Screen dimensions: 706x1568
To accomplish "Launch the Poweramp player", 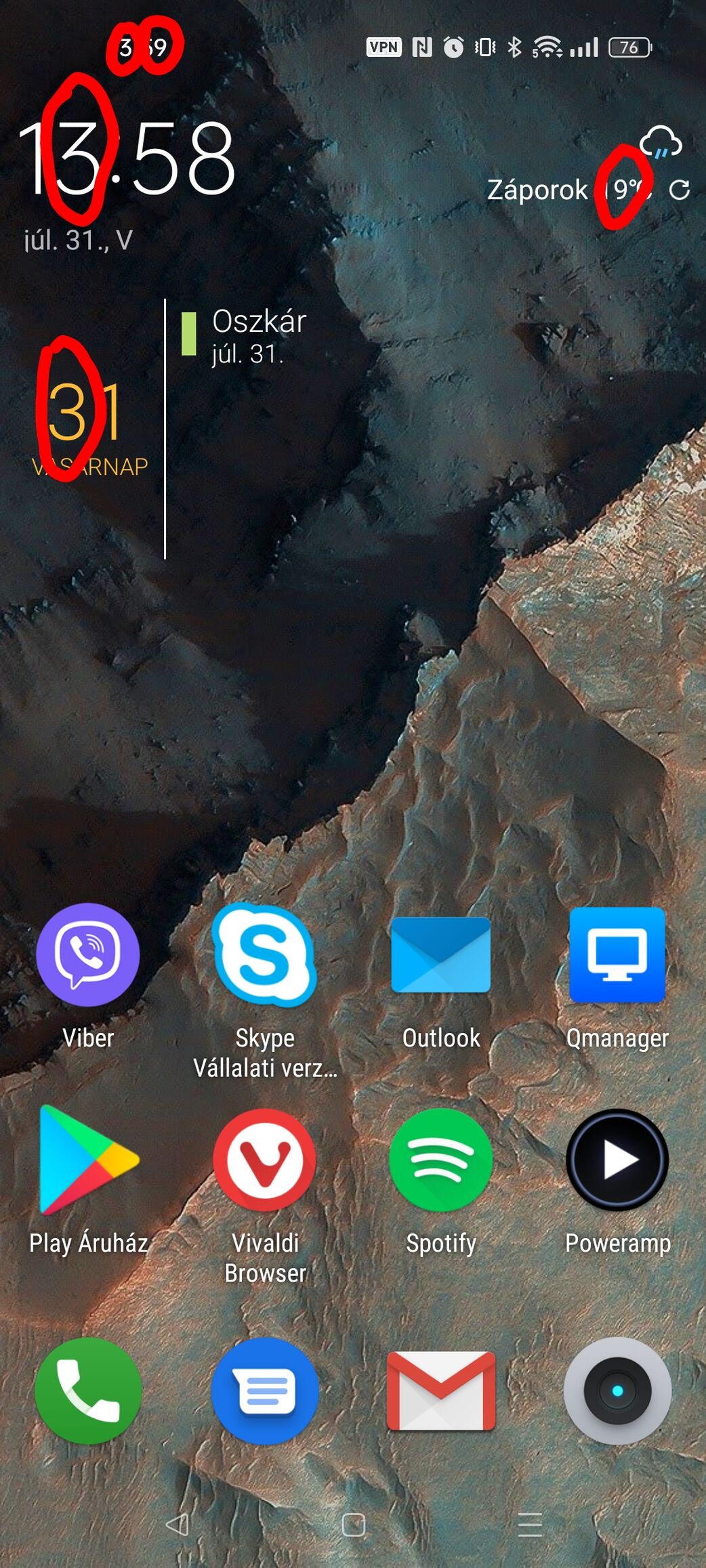I will pos(617,1160).
